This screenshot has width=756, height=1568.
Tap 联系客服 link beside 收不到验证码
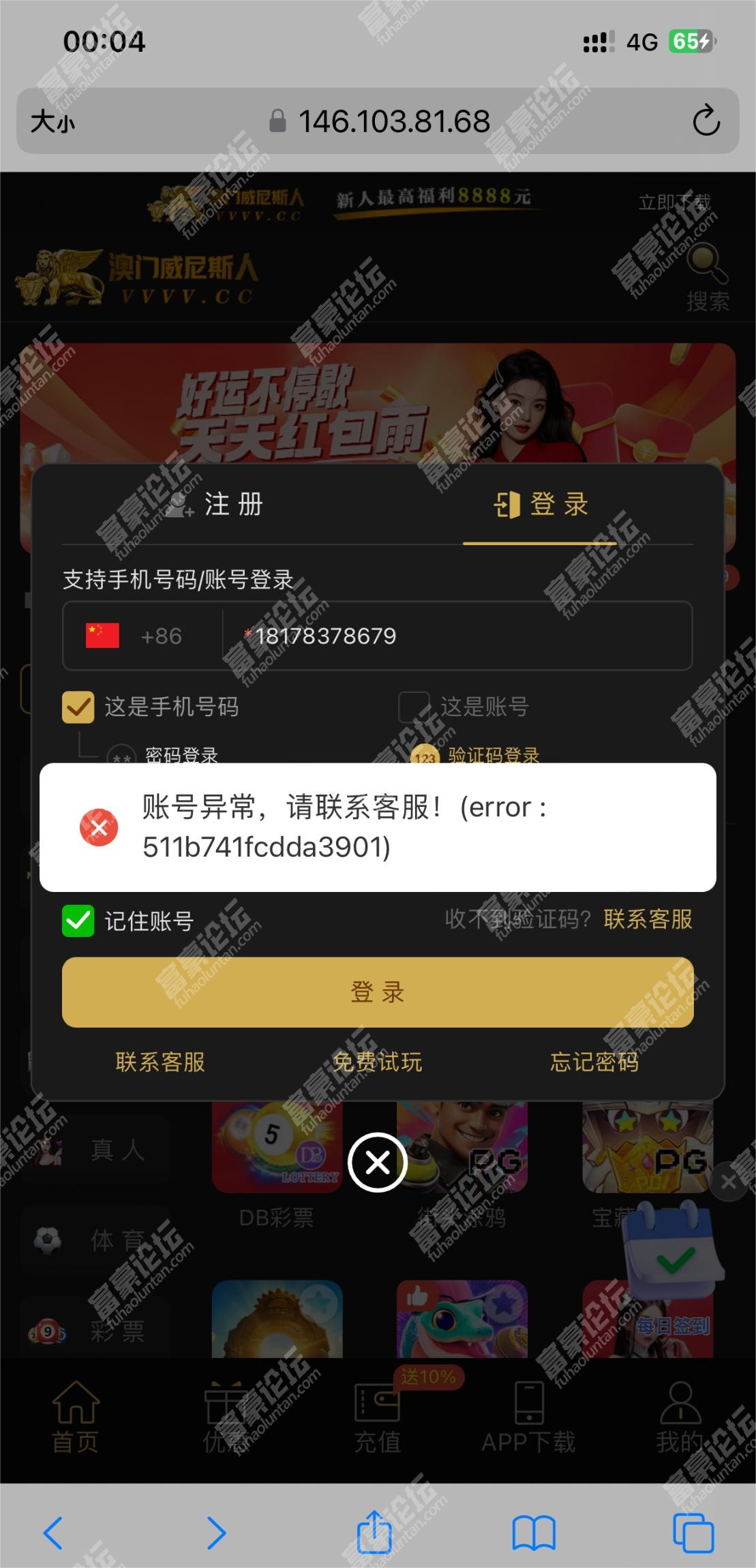(648, 919)
